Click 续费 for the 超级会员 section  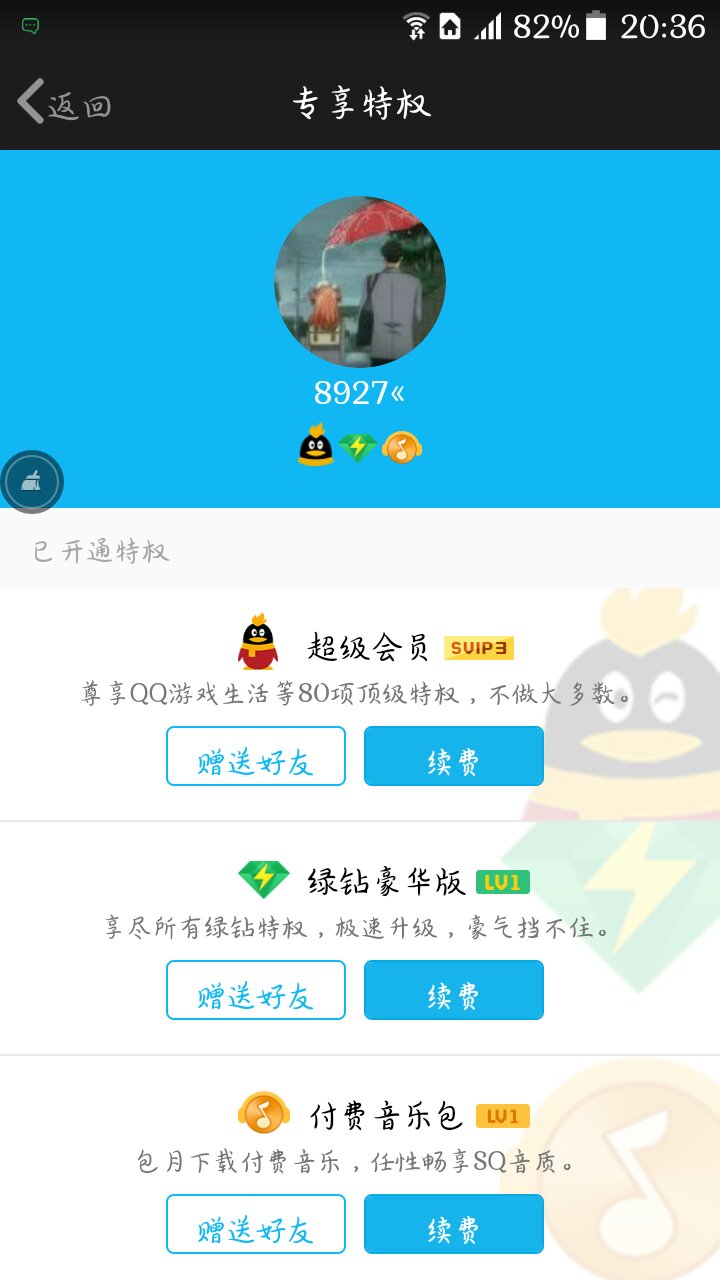453,756
